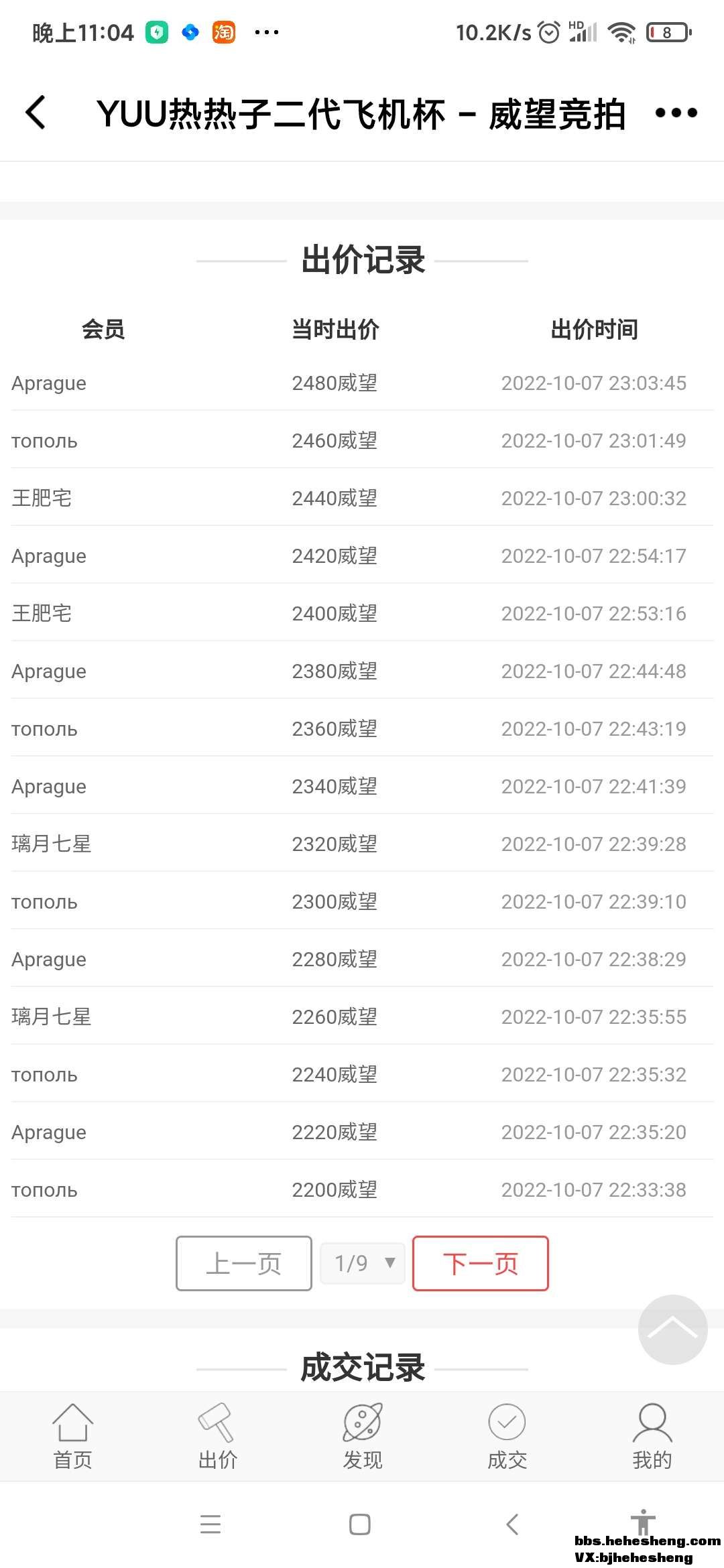
Task: Open the three-dot overflow menu
Action: [x=676, y=113]
